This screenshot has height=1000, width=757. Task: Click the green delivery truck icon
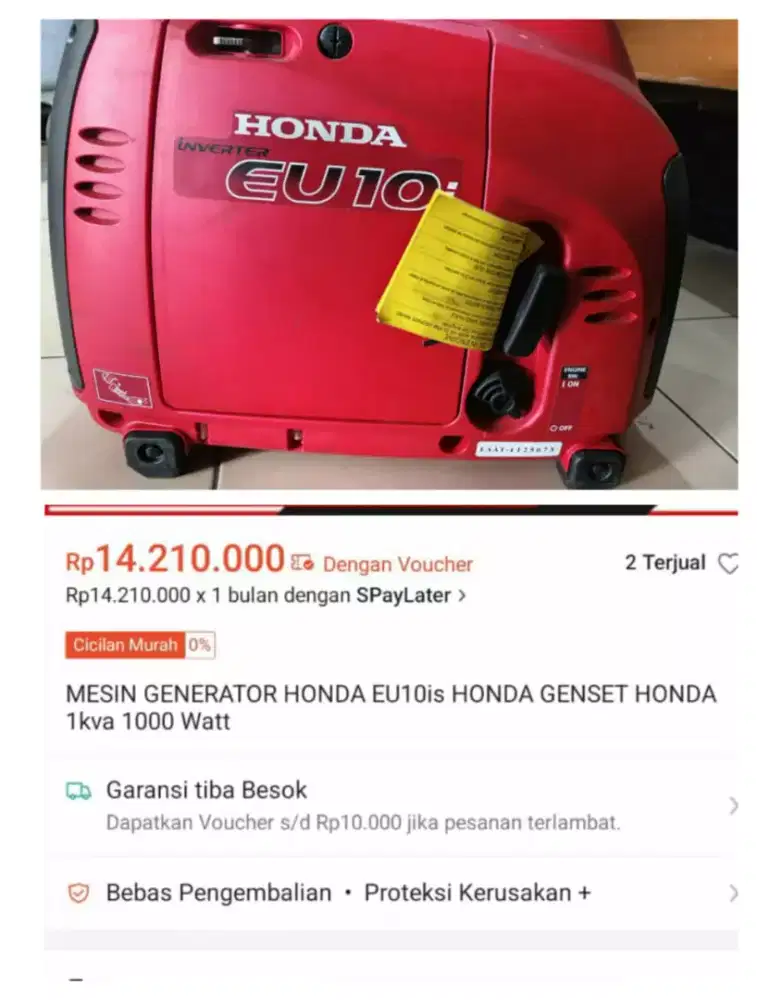78,790
